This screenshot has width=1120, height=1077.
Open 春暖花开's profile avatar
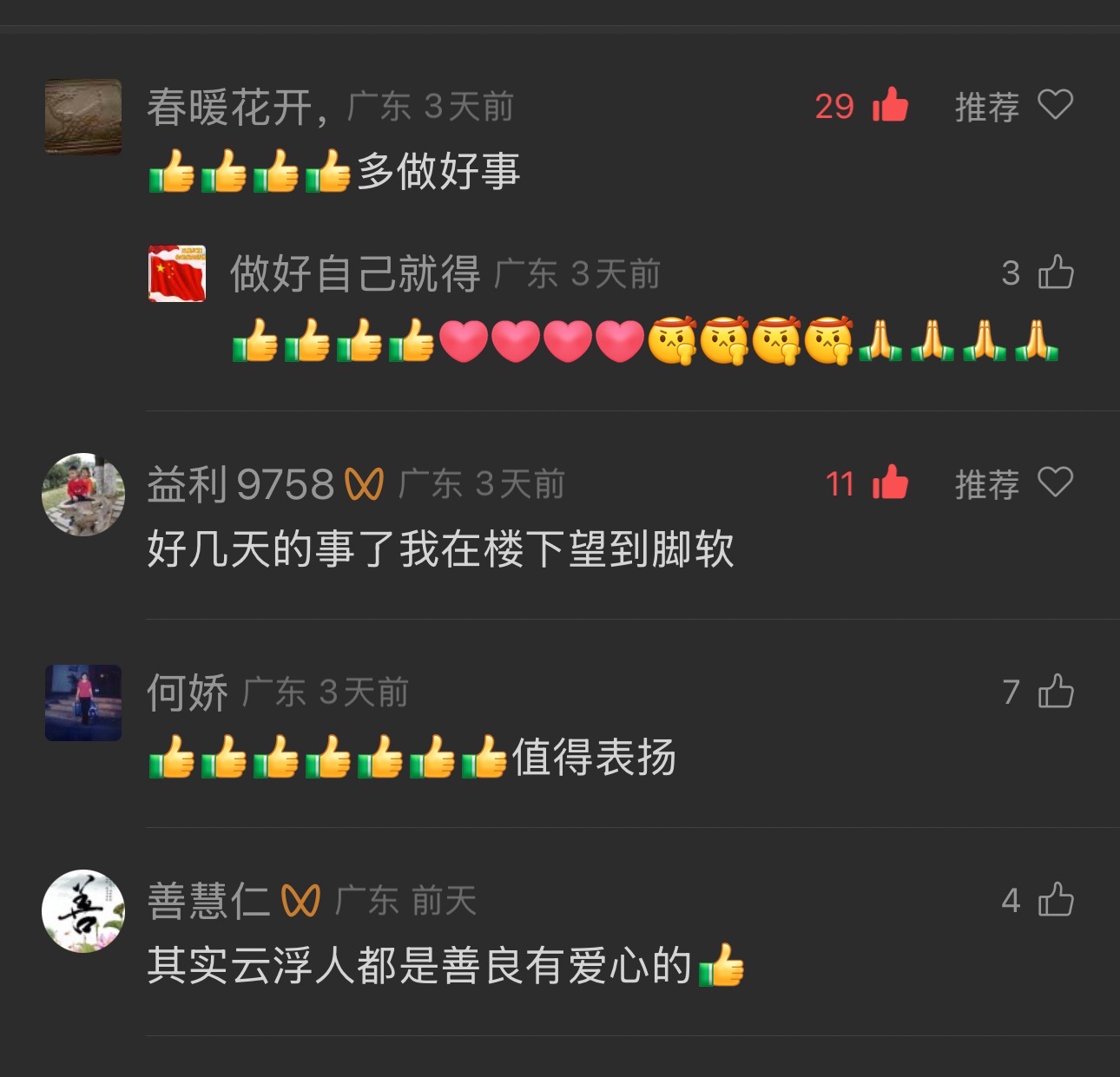[x=83, y=117]
